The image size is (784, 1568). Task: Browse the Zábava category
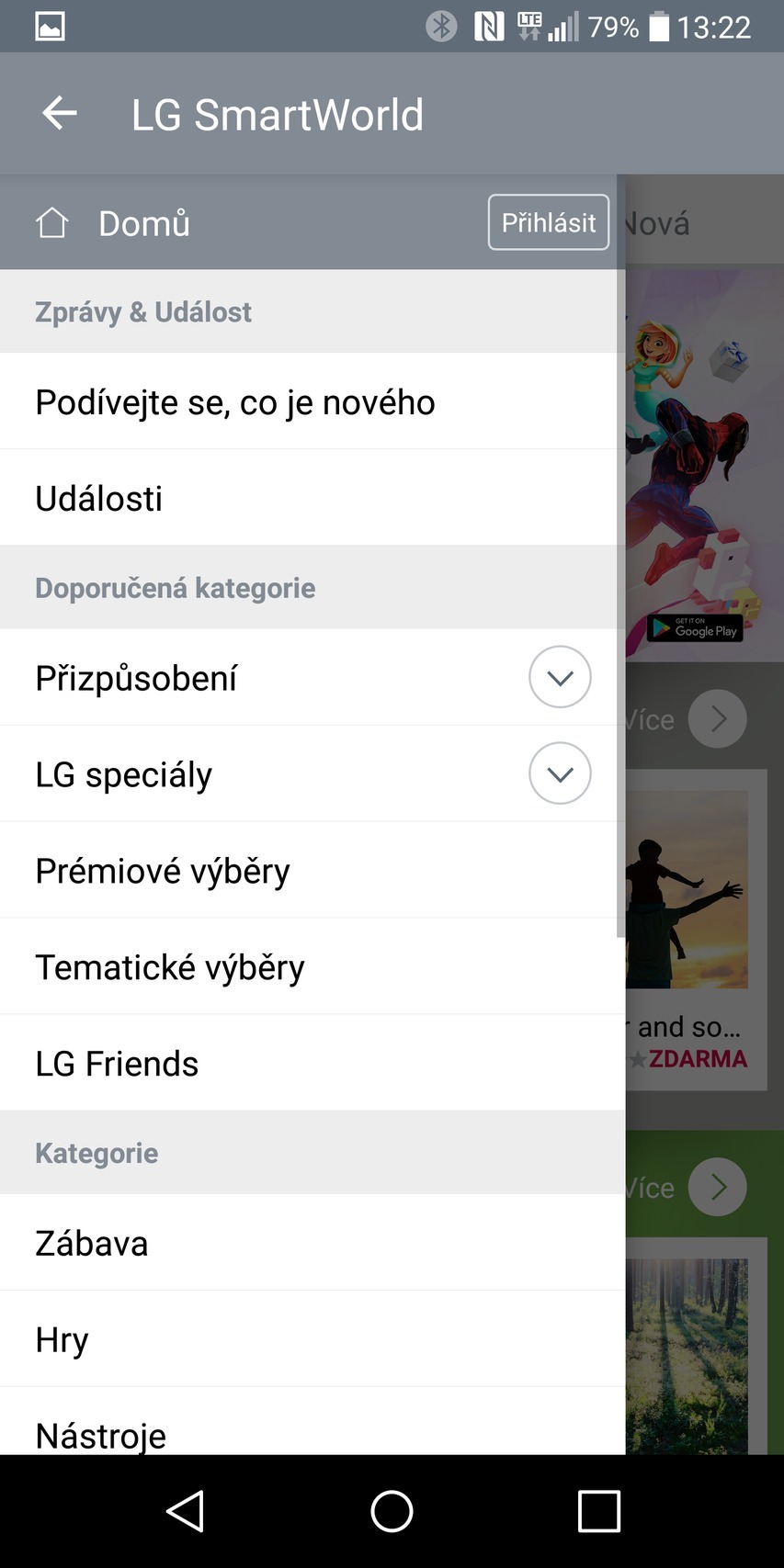tap(92, 1244)
